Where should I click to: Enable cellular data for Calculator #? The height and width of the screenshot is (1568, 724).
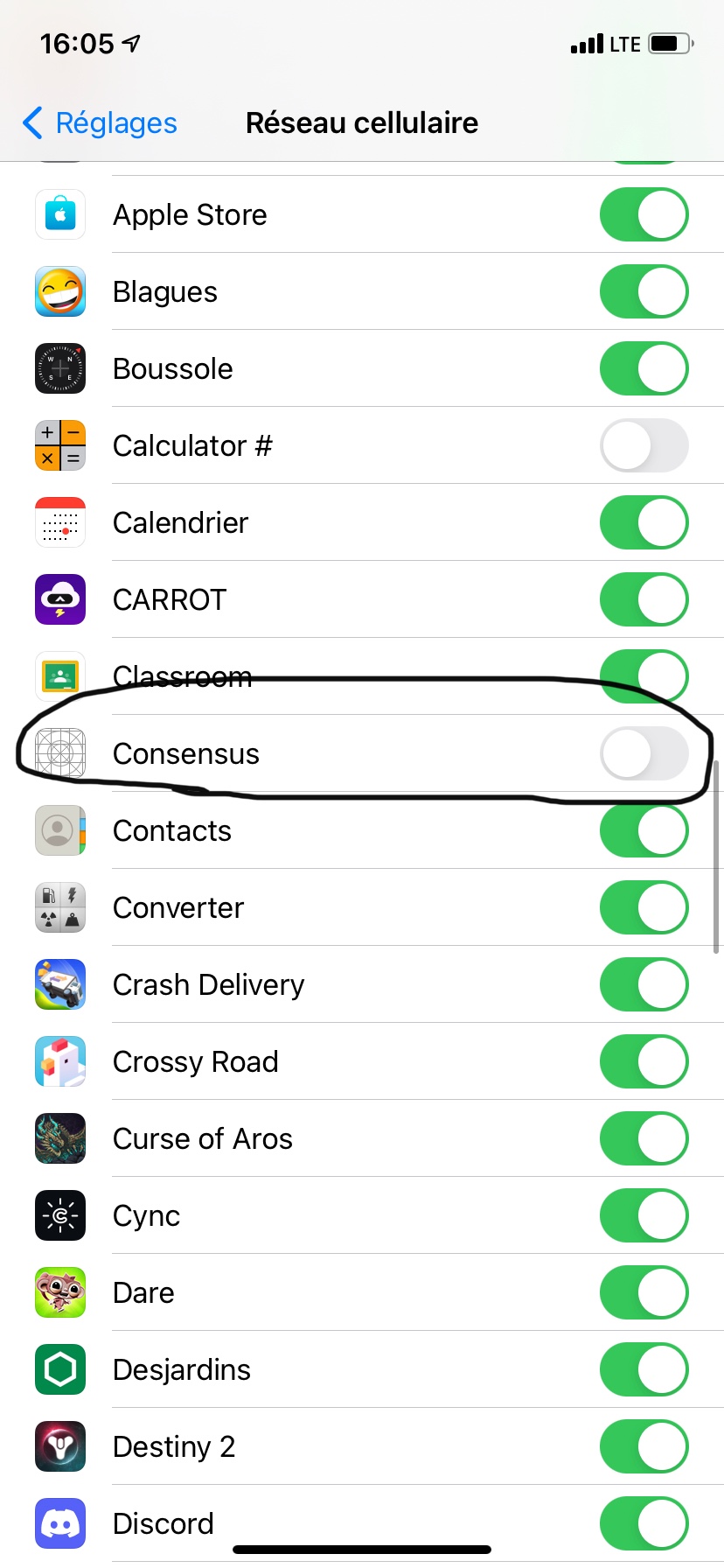644,445
